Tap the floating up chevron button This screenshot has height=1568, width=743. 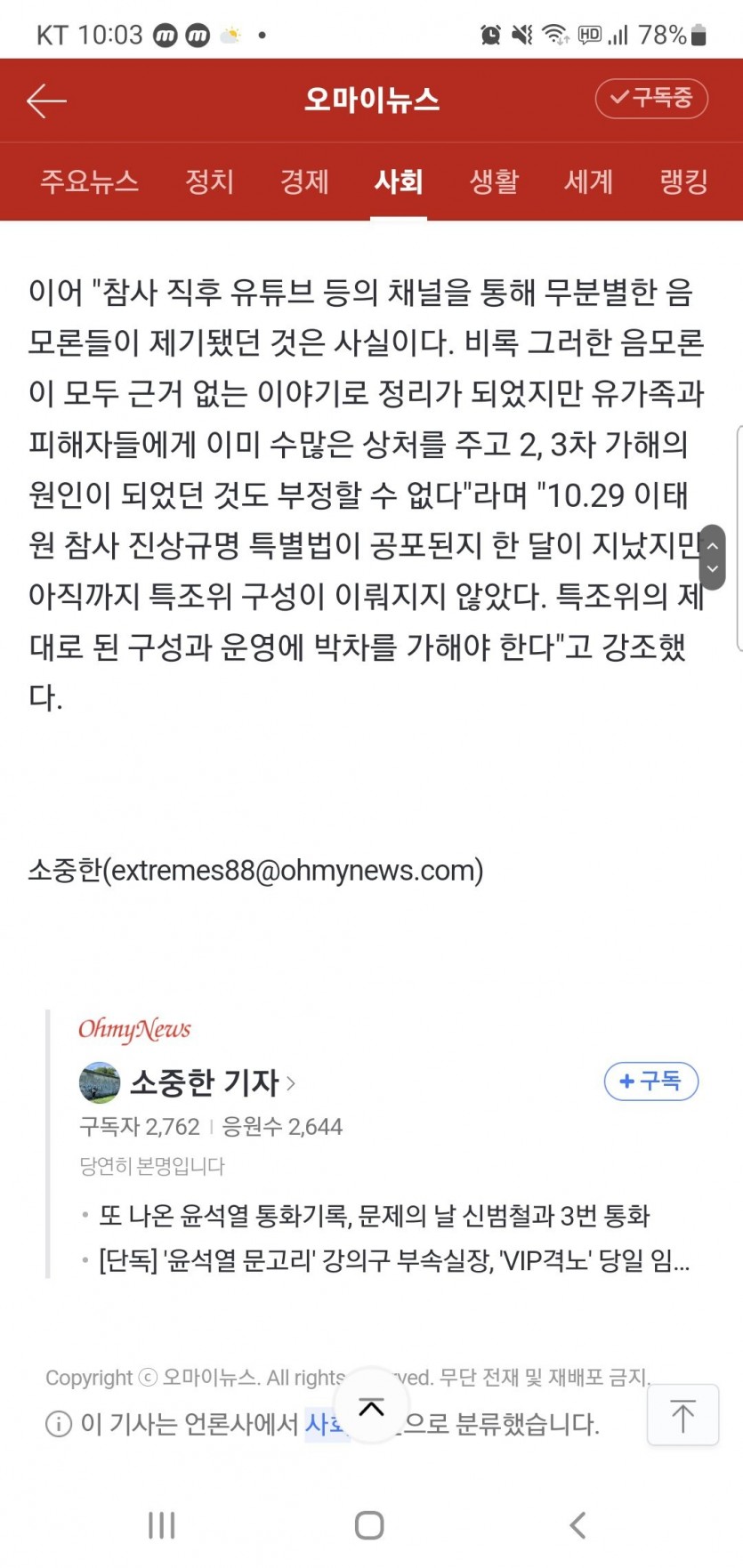pos(371,1407)
